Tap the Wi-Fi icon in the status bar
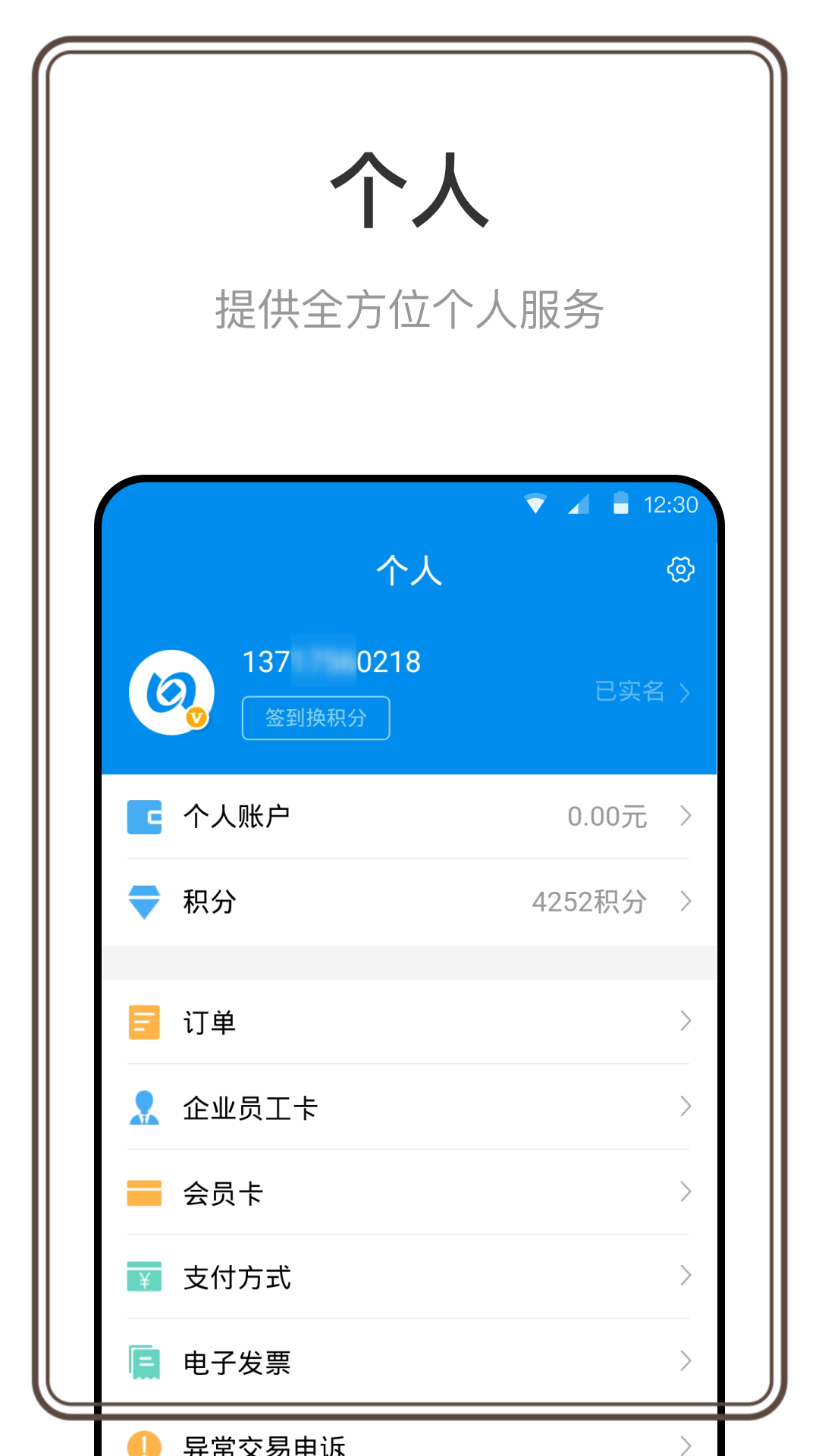This screenshot has height=1456, width=819. click(536, 504)
